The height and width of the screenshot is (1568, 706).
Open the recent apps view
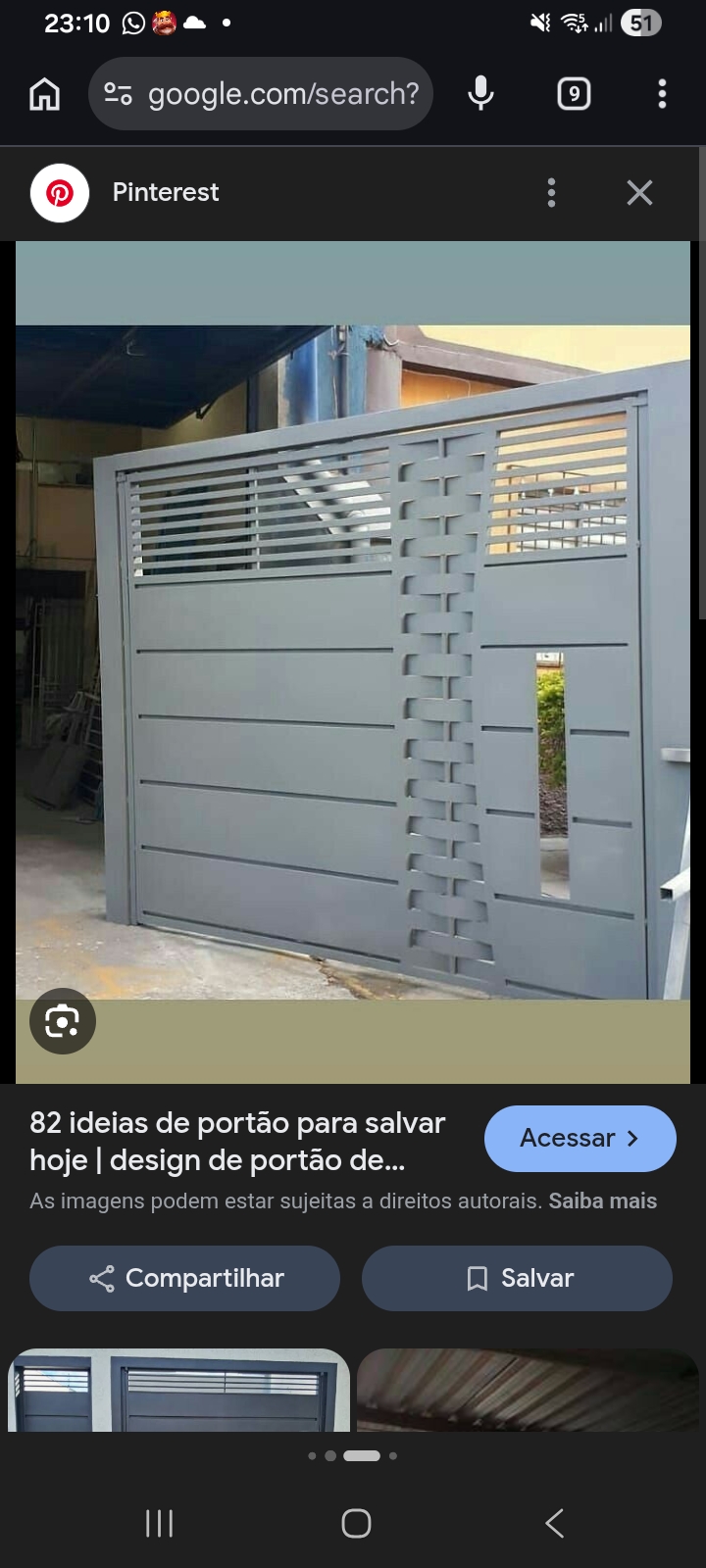tap(159, 1523)
